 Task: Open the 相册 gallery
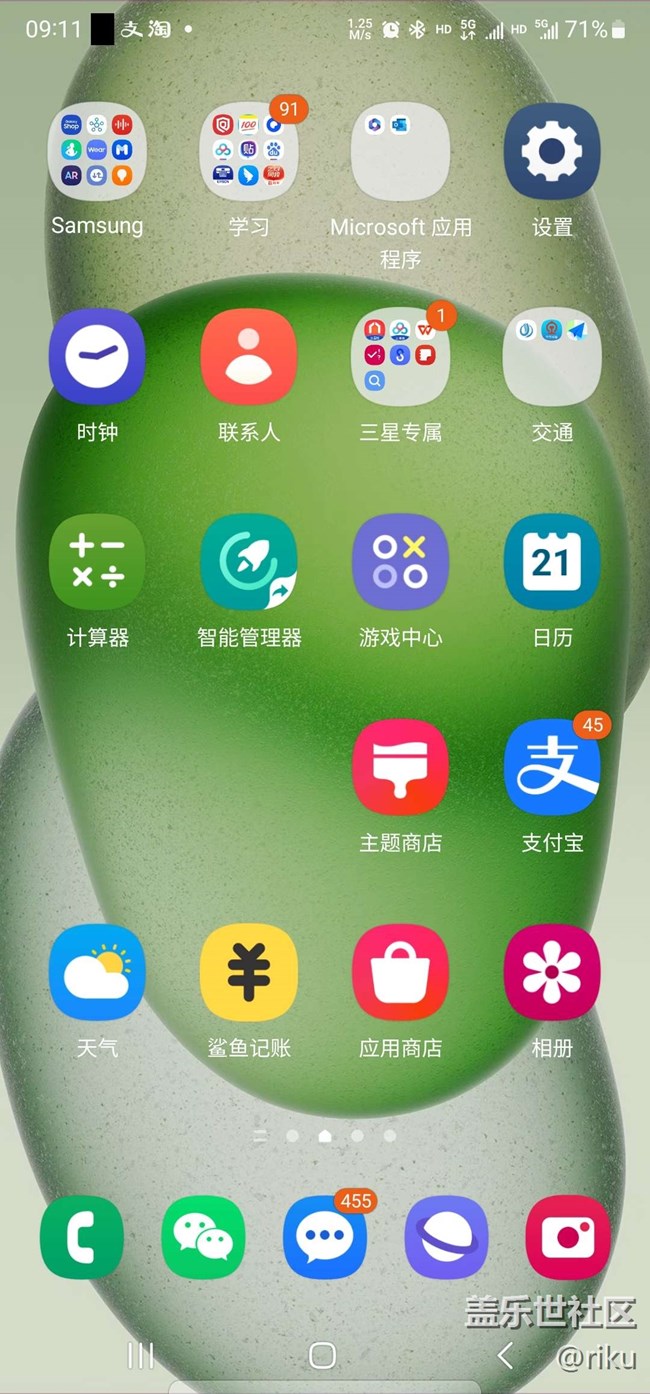552,972
